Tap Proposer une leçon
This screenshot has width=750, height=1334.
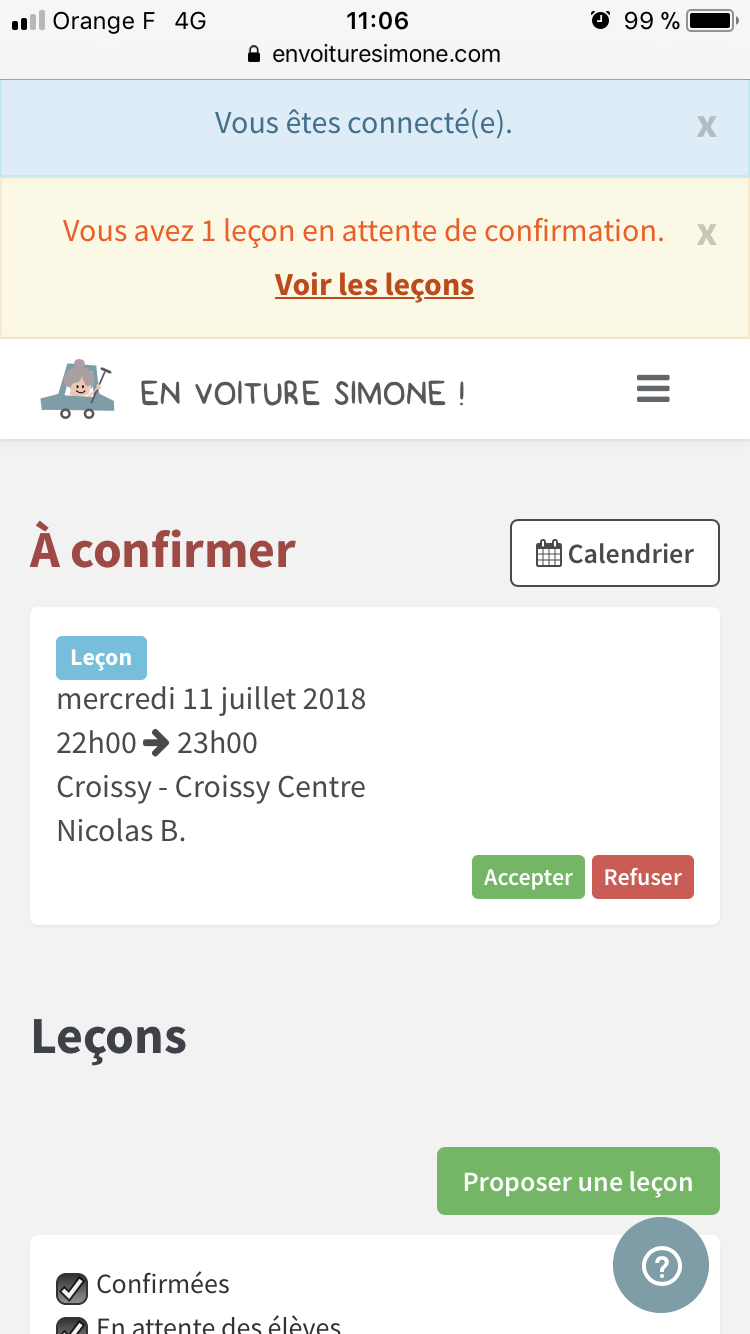tap(578, 1181)
